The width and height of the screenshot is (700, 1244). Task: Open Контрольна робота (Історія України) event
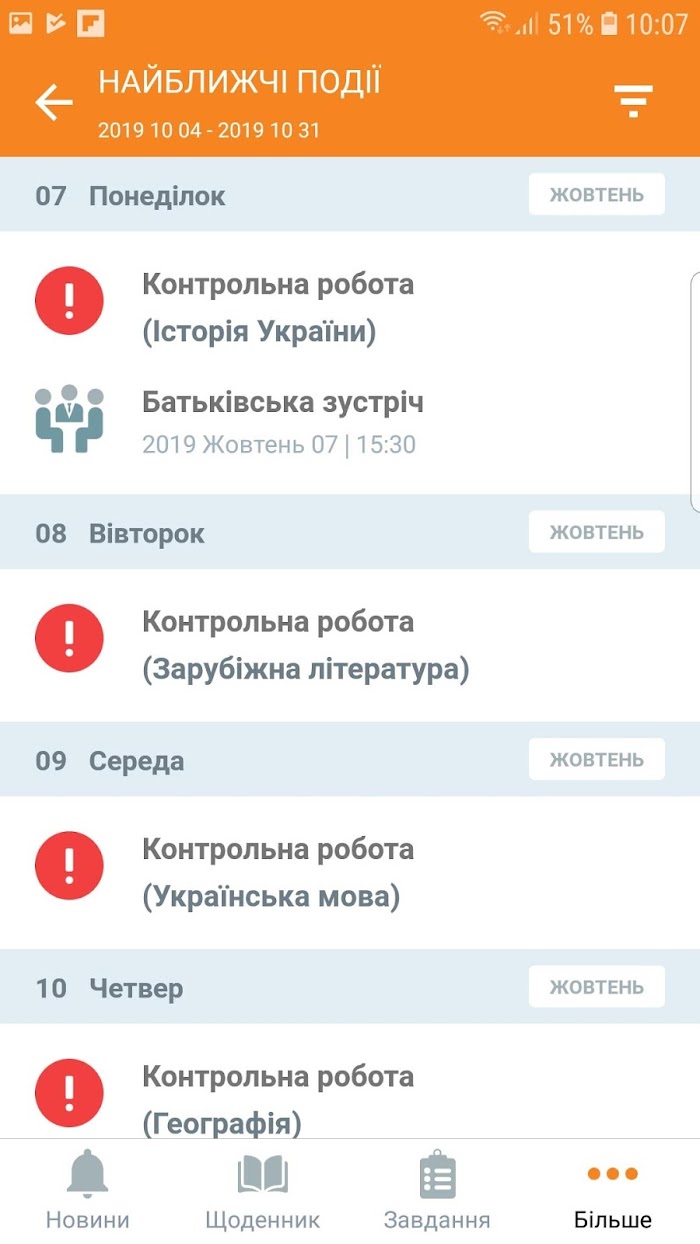350,306
